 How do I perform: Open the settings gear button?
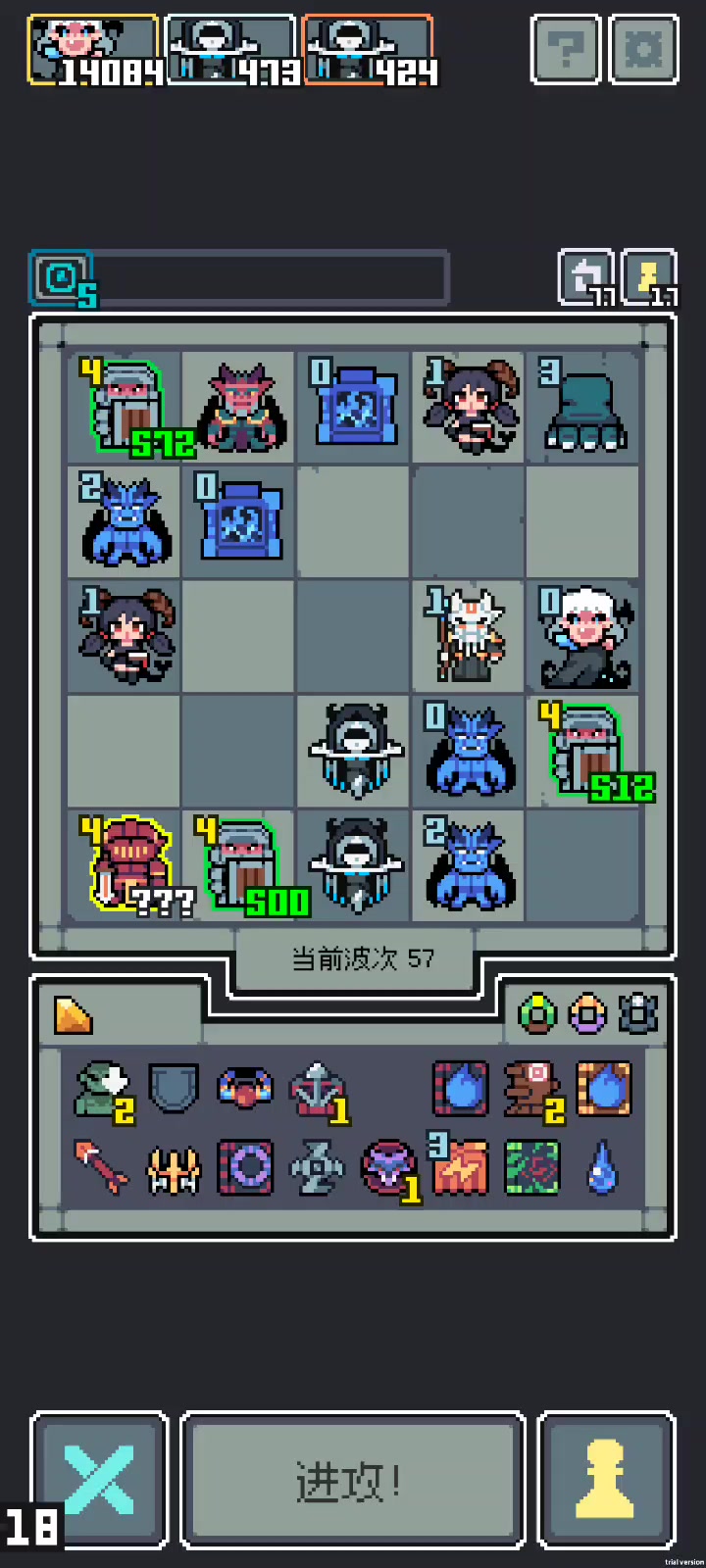click(x=643, y=48)
